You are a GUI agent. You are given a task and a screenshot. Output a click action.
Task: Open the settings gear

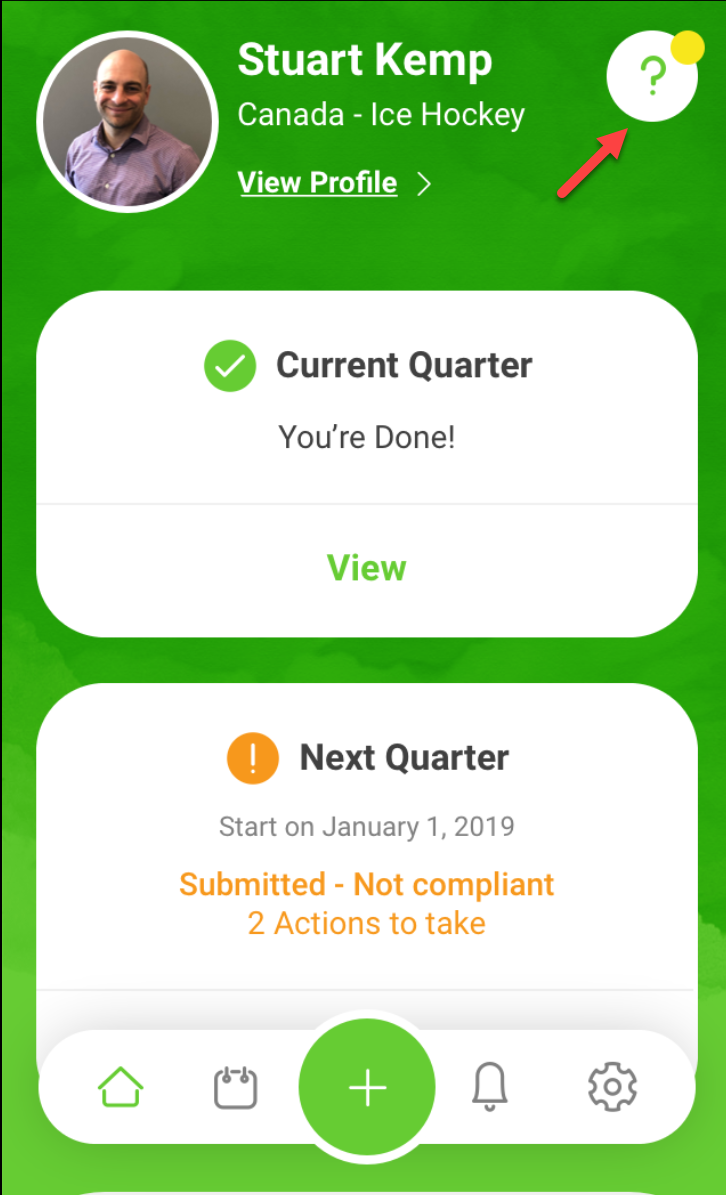(612, 1087)
